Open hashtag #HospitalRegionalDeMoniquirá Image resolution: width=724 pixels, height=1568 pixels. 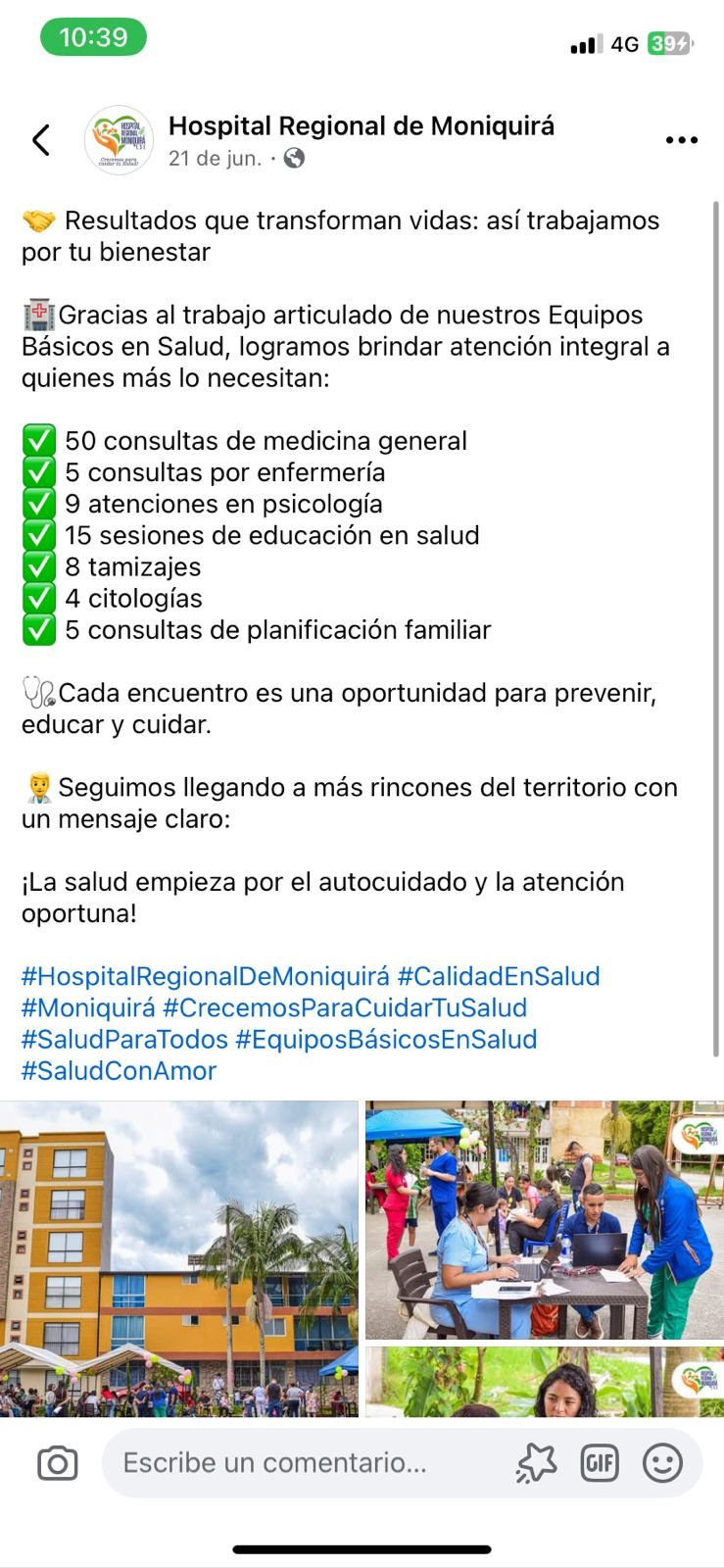205,976
